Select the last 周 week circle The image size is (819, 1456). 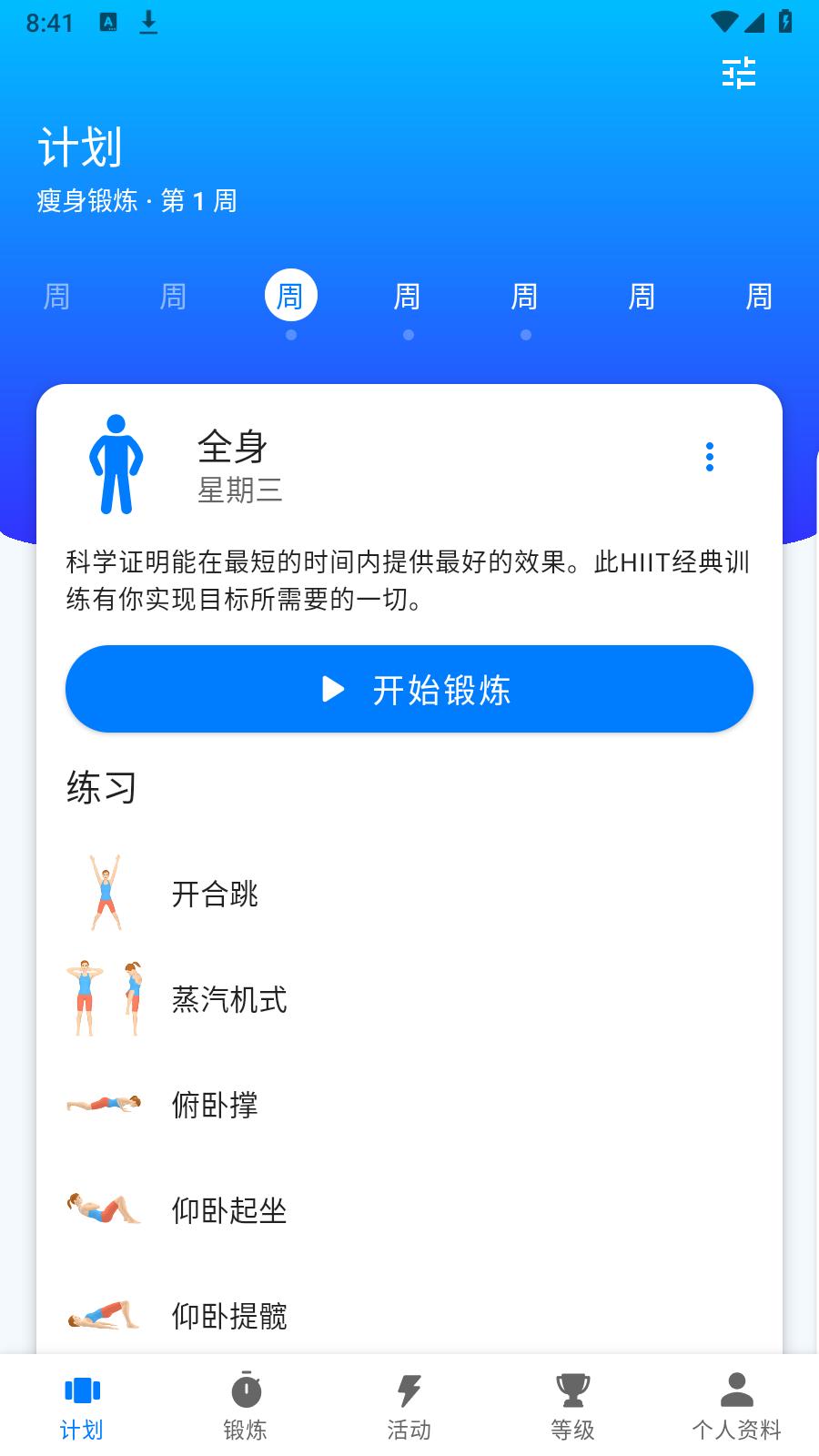[758, 296]
